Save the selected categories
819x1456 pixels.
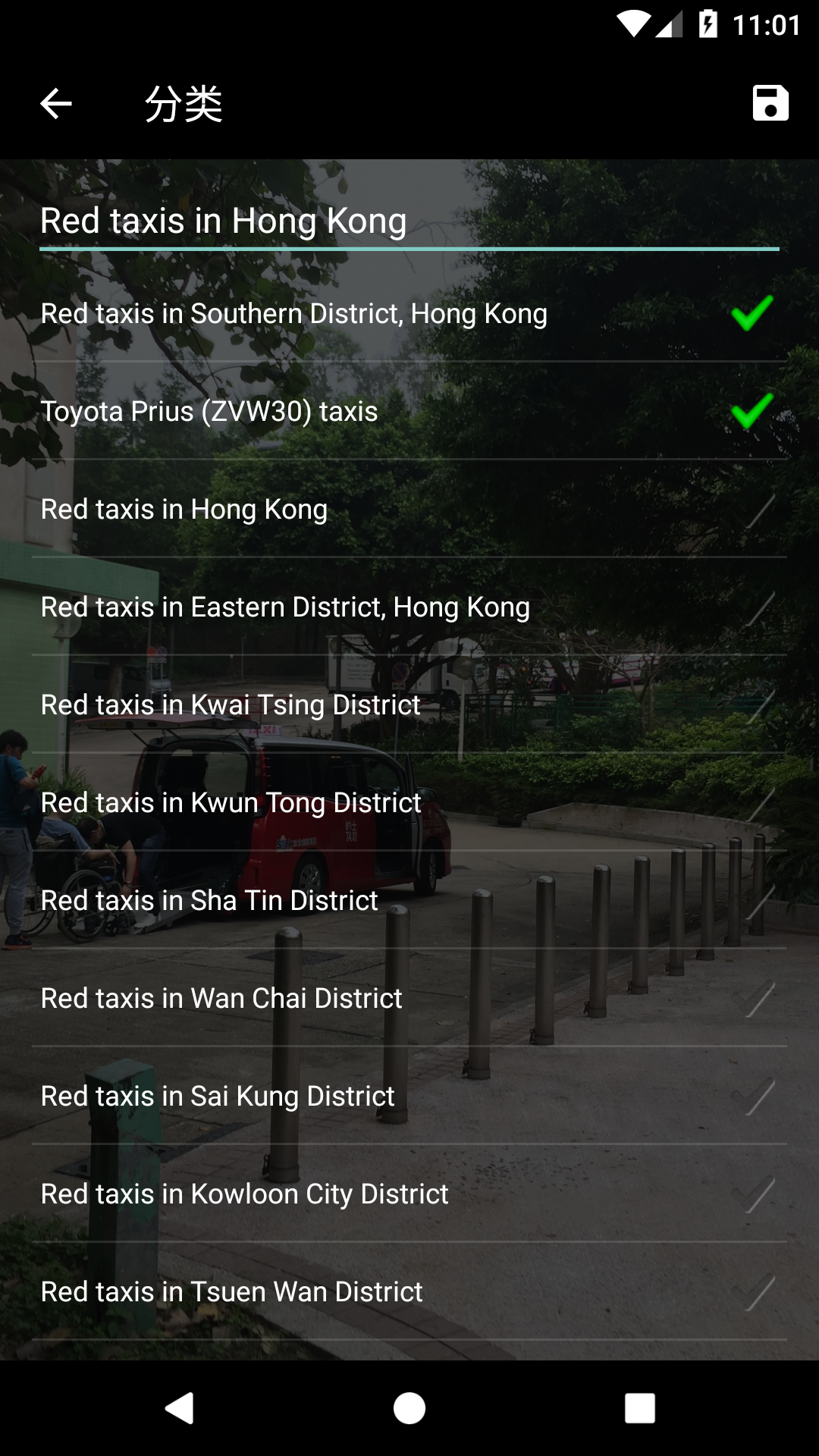[770, 103]
